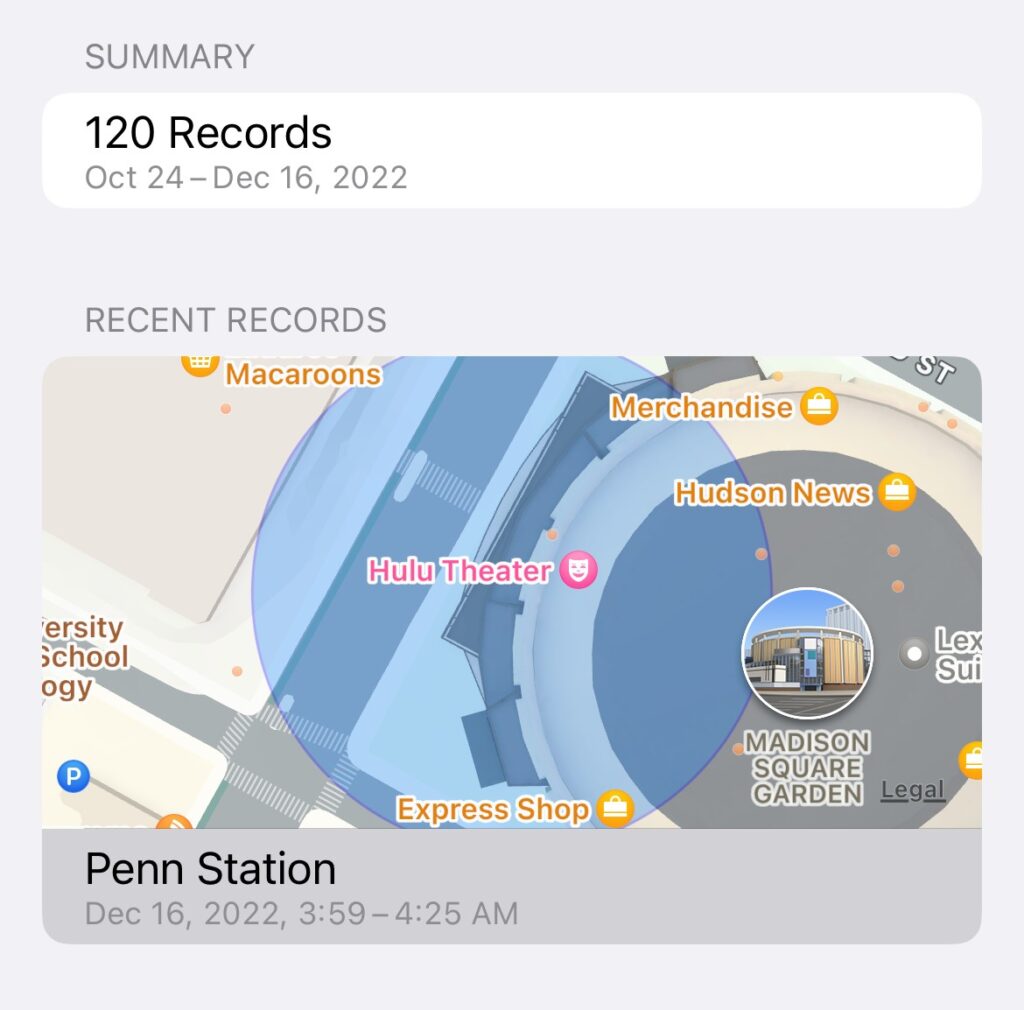Open the Legal link on map
1024x1010 pixels.
coord(912,791)
